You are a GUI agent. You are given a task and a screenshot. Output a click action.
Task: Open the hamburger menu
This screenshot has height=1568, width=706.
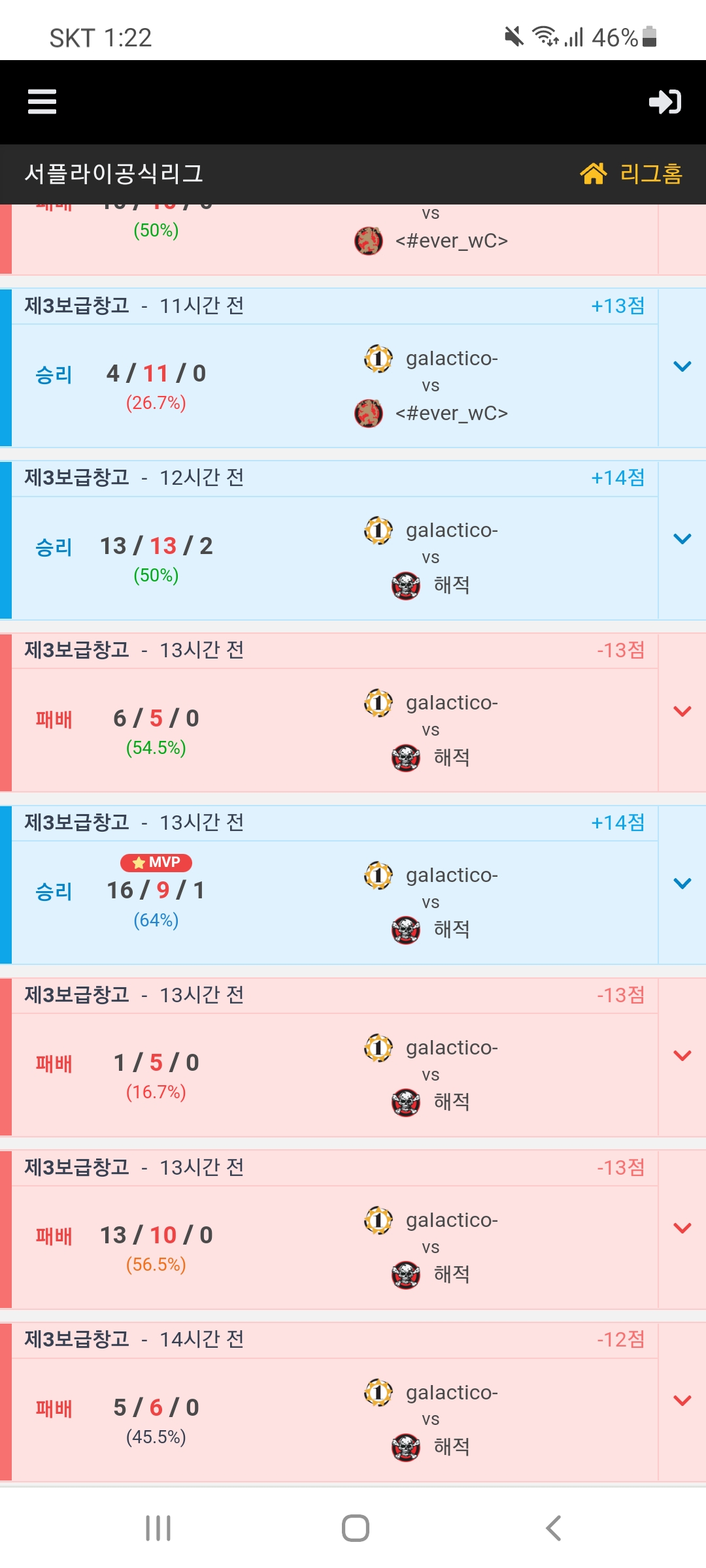pyautogui.click(x=42, y=102)
